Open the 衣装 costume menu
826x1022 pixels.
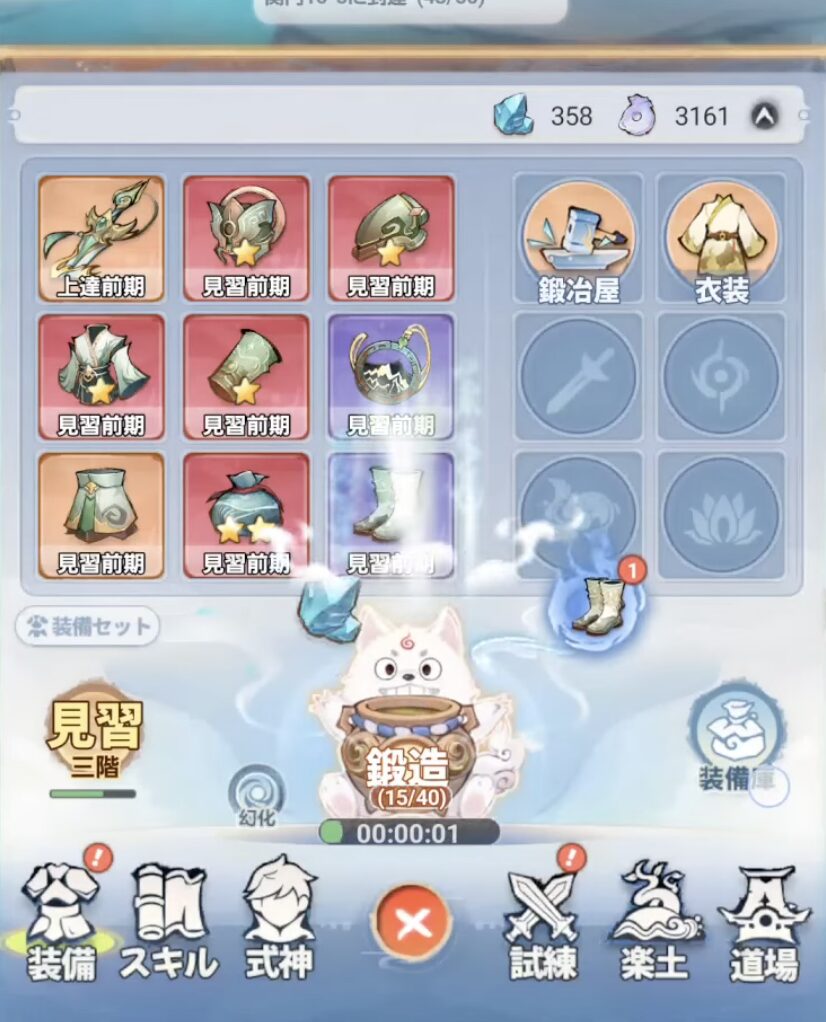(x=721, y=239)
